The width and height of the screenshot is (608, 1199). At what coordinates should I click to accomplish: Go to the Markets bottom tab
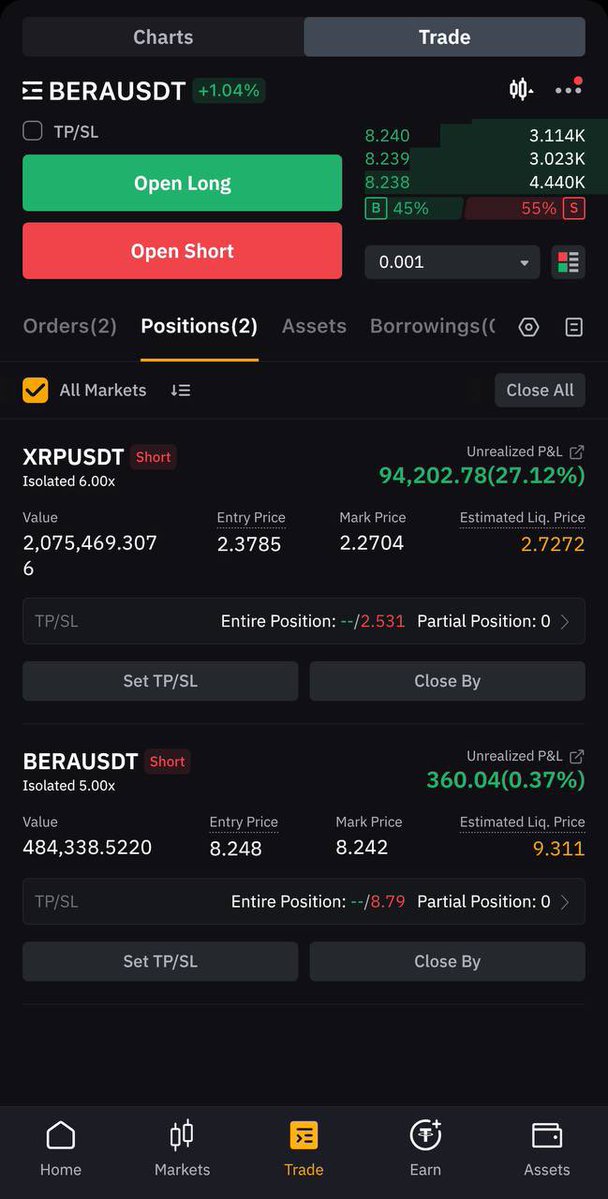[x=182, y=1149]
